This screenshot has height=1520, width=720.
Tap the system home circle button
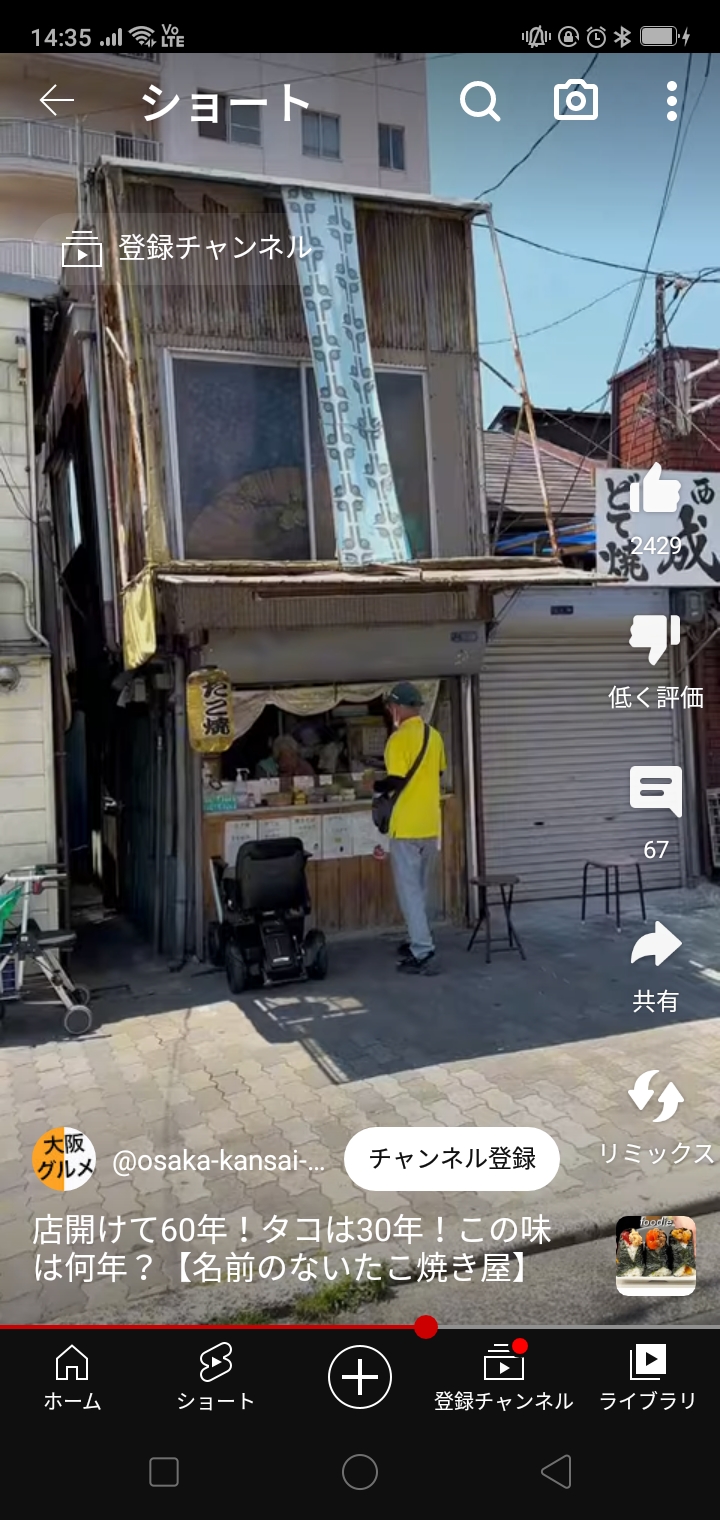[x=360, y=1471]
